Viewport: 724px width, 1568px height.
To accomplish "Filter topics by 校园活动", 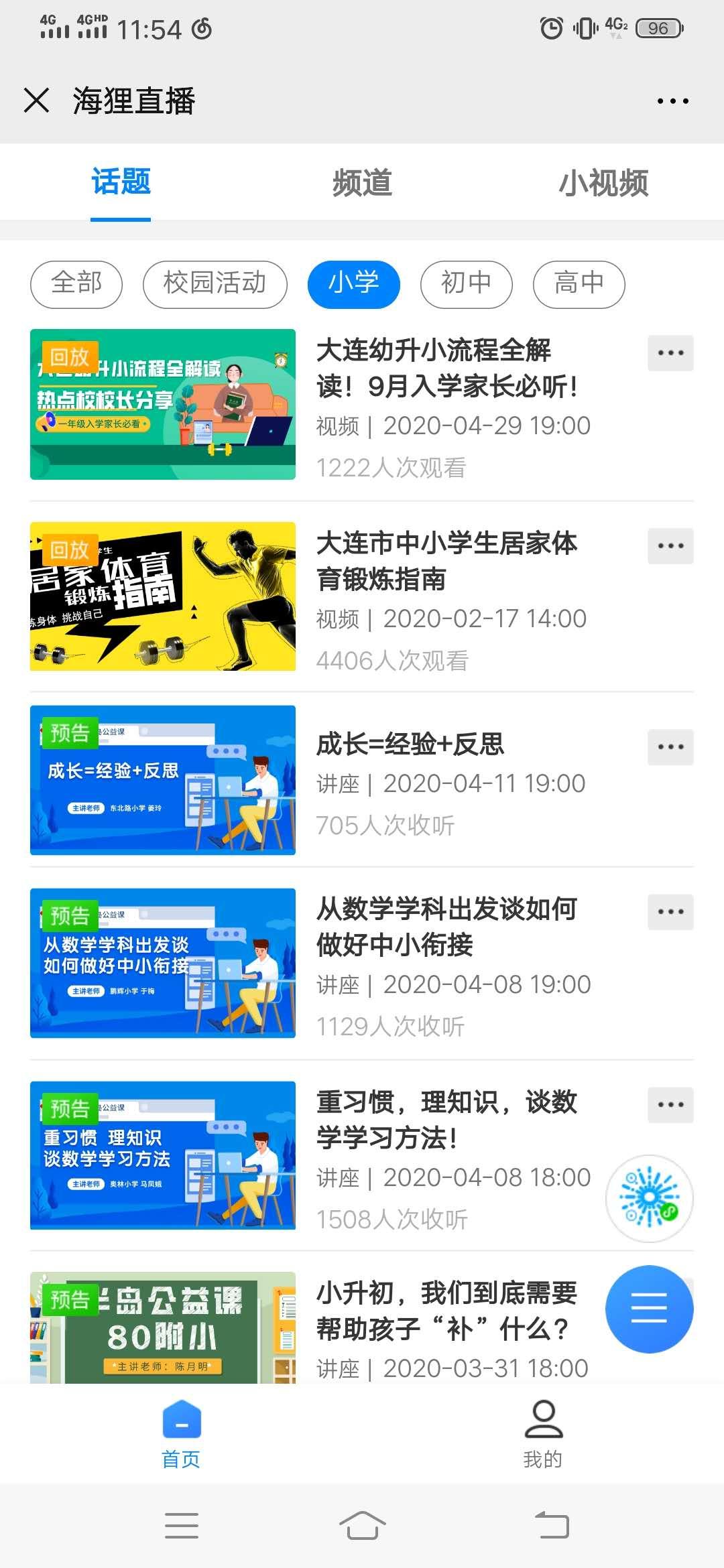I will (215, 284).
